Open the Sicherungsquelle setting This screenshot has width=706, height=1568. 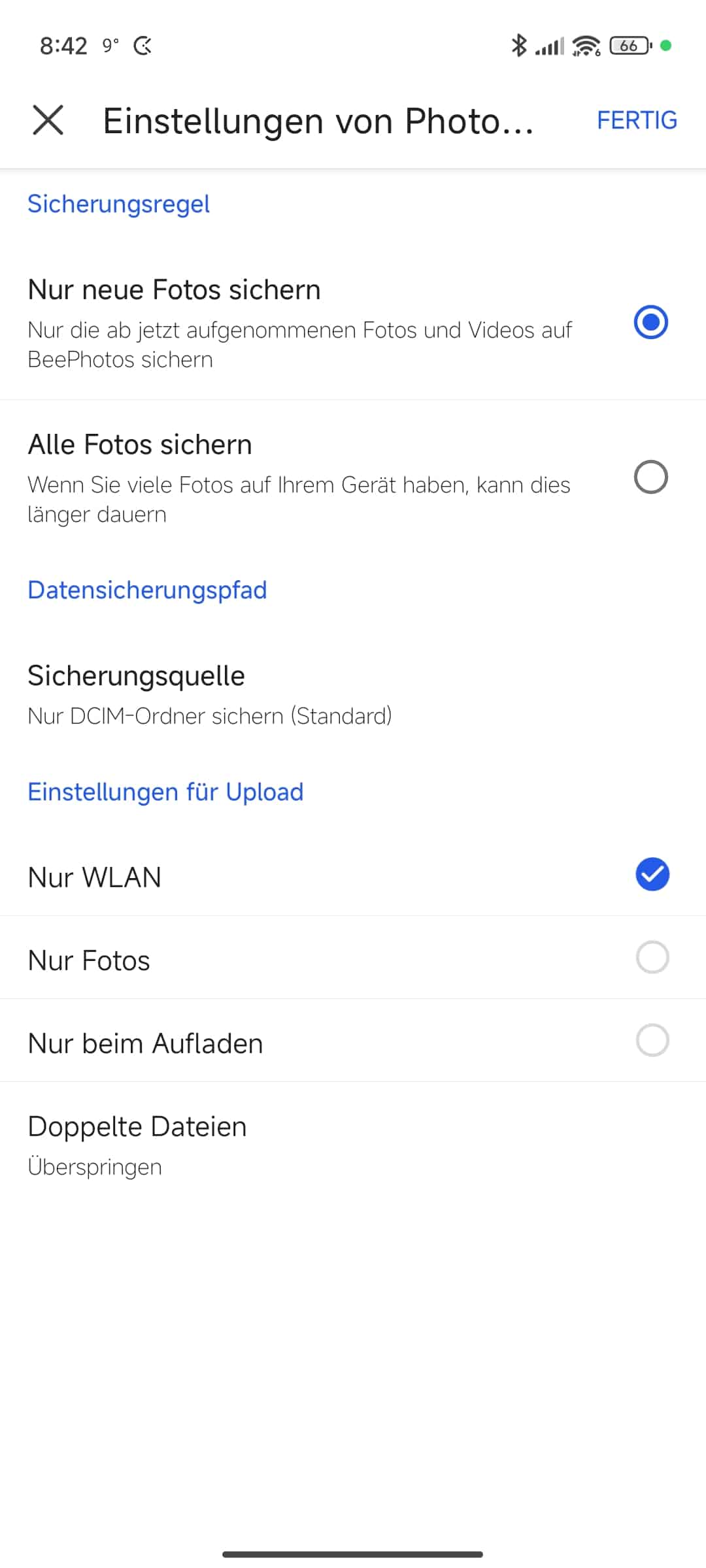(x=209, y=694)
